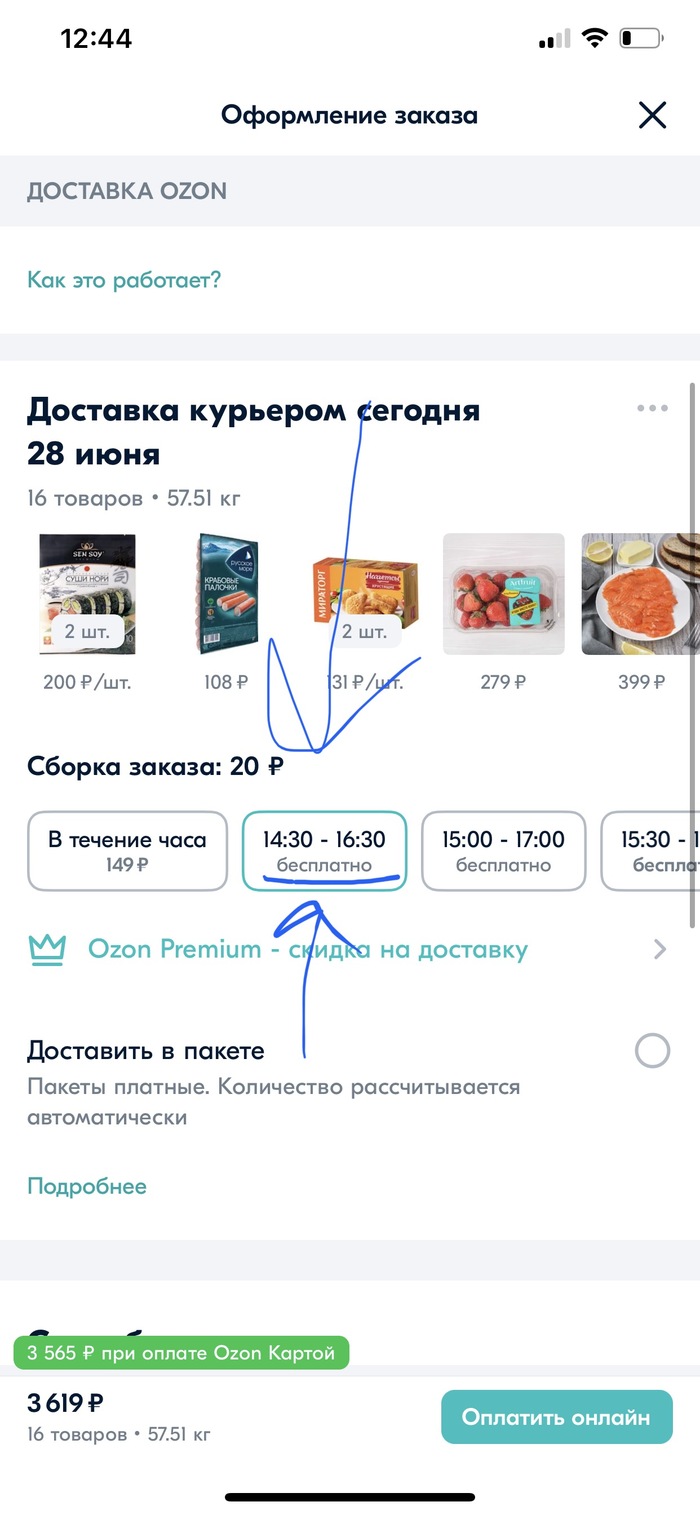Tap the 'Подробнее' link about bags
The width and height of the screenshot is (700, 1515).
pos(87,1187)
